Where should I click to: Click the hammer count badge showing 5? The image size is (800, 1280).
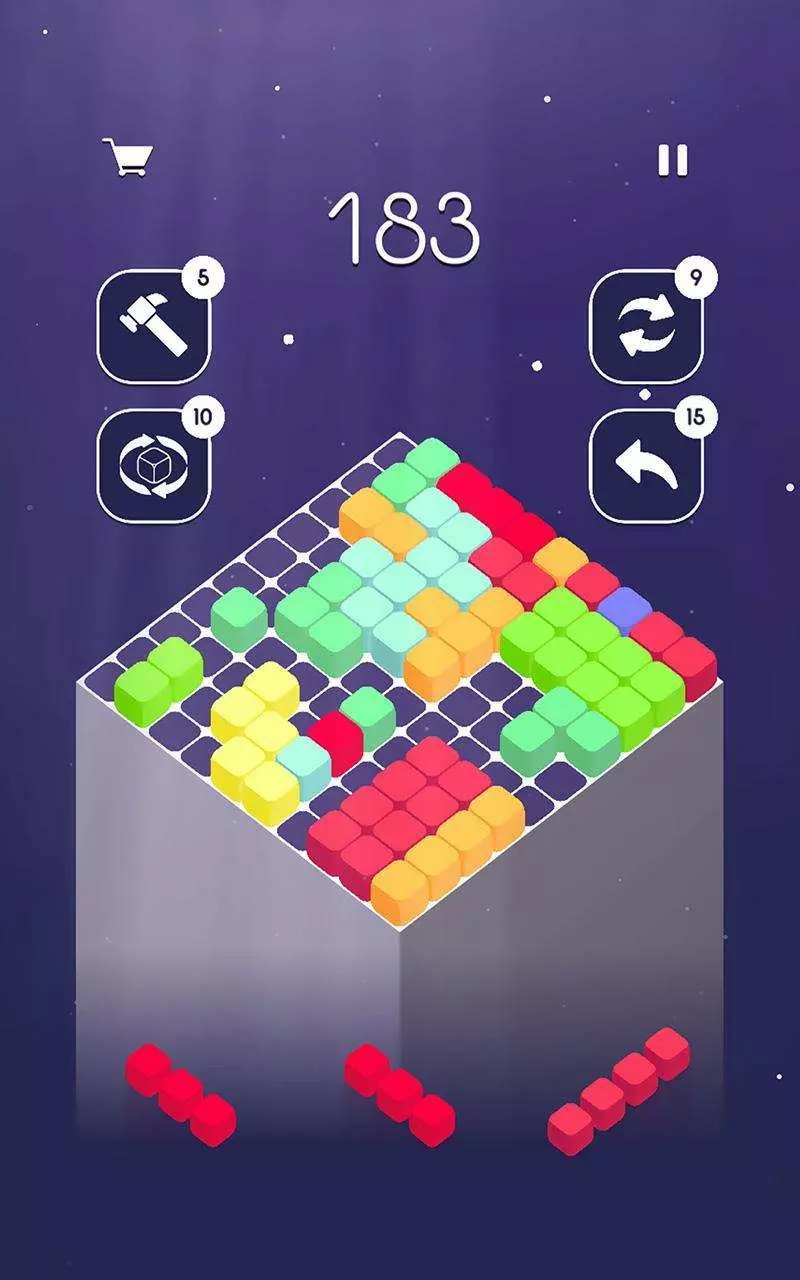point(203,277)
